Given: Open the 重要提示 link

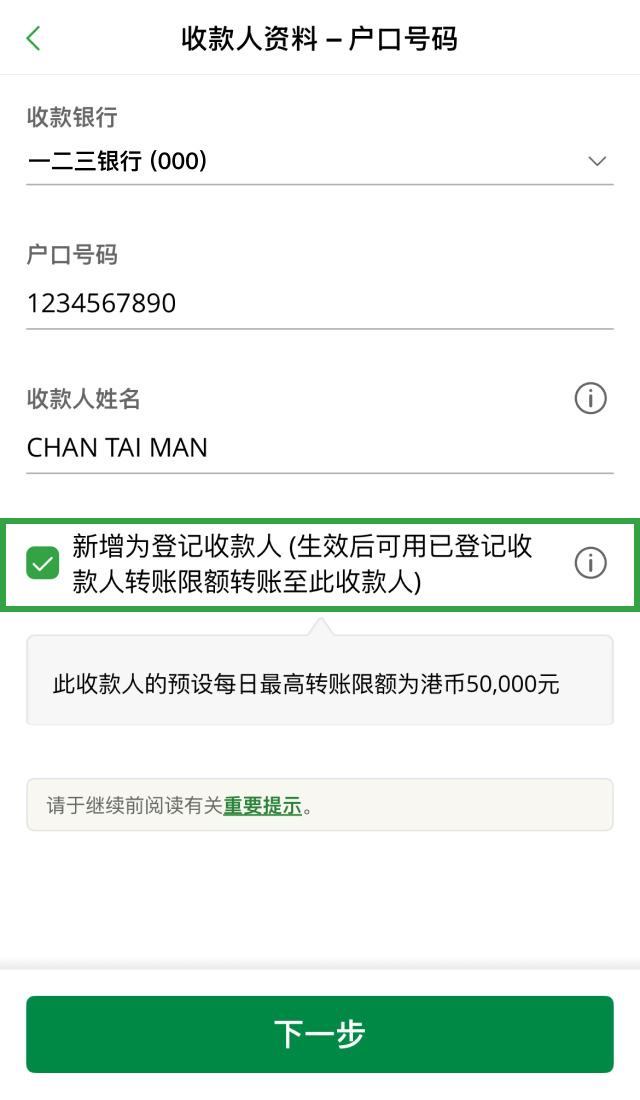Looking at the screenshot, I should point(262,806).
